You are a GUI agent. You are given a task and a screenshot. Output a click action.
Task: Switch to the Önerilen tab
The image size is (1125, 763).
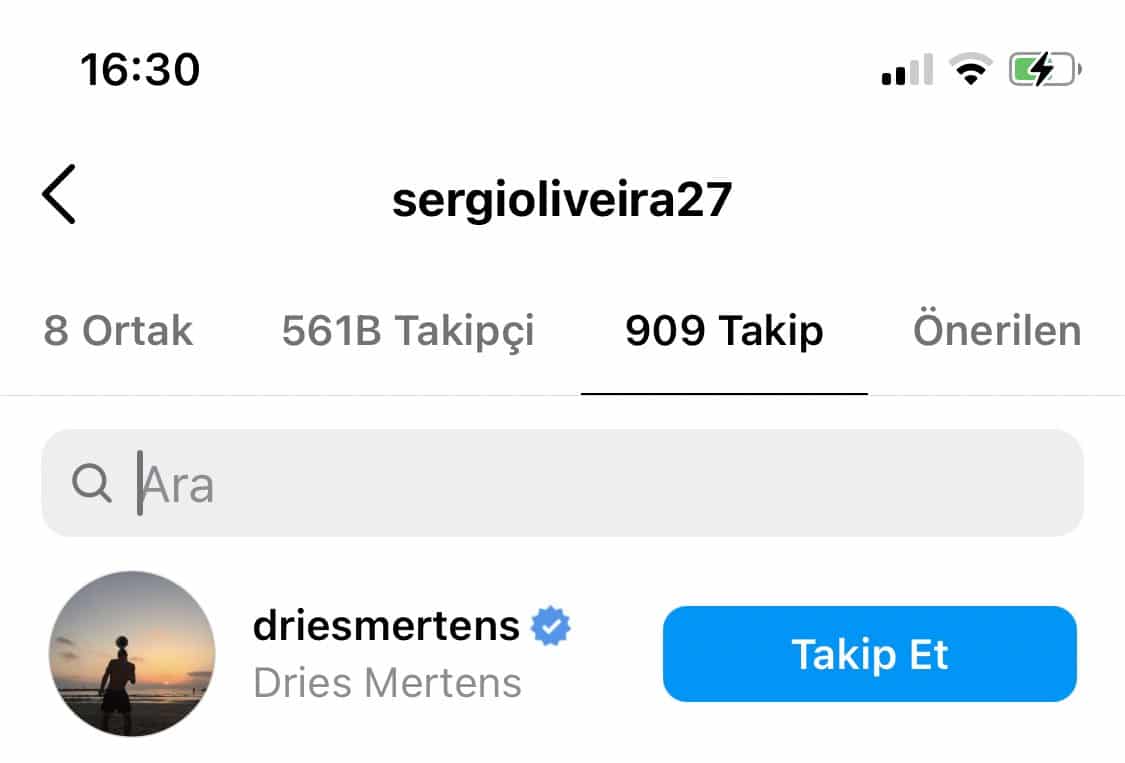point(996,331)
